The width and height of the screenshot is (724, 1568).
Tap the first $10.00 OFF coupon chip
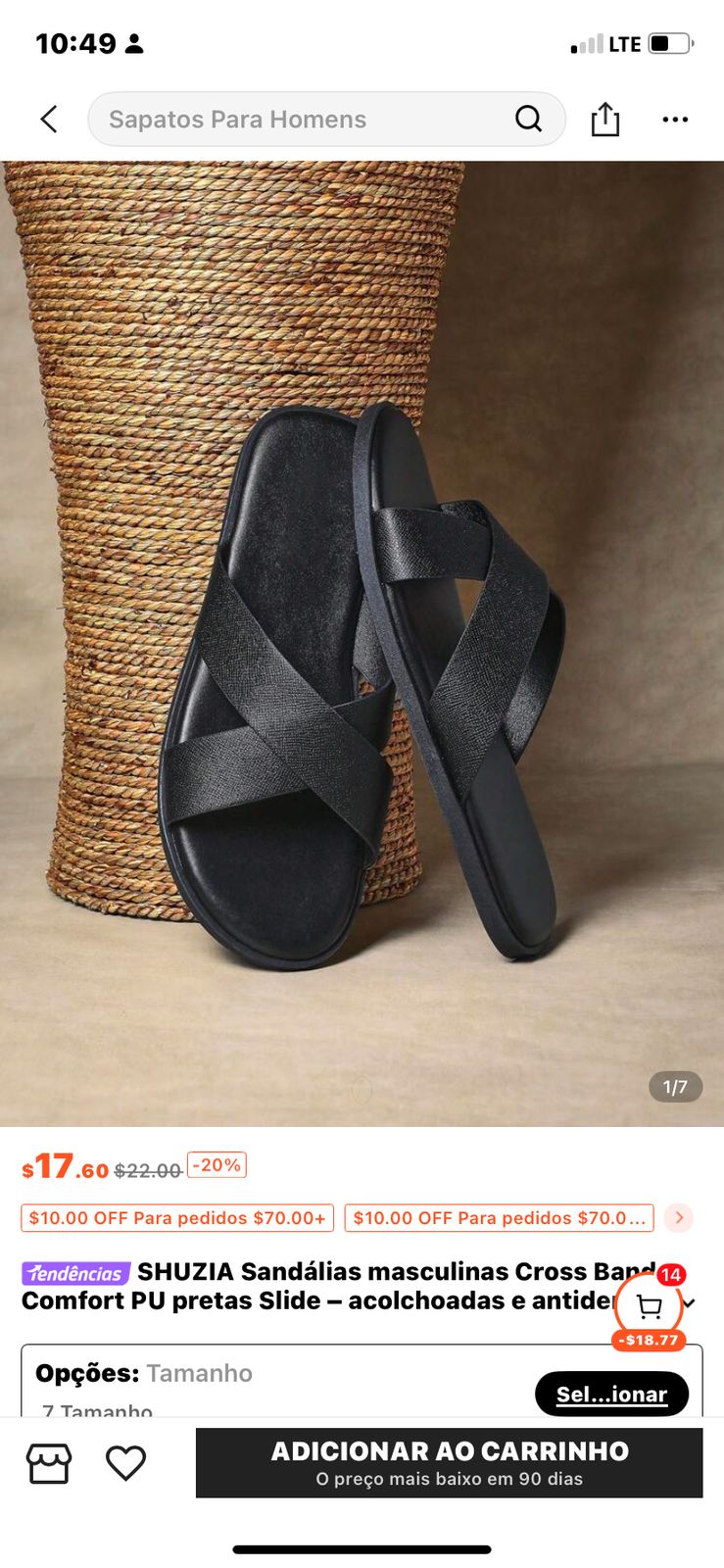click(177, 1218)
